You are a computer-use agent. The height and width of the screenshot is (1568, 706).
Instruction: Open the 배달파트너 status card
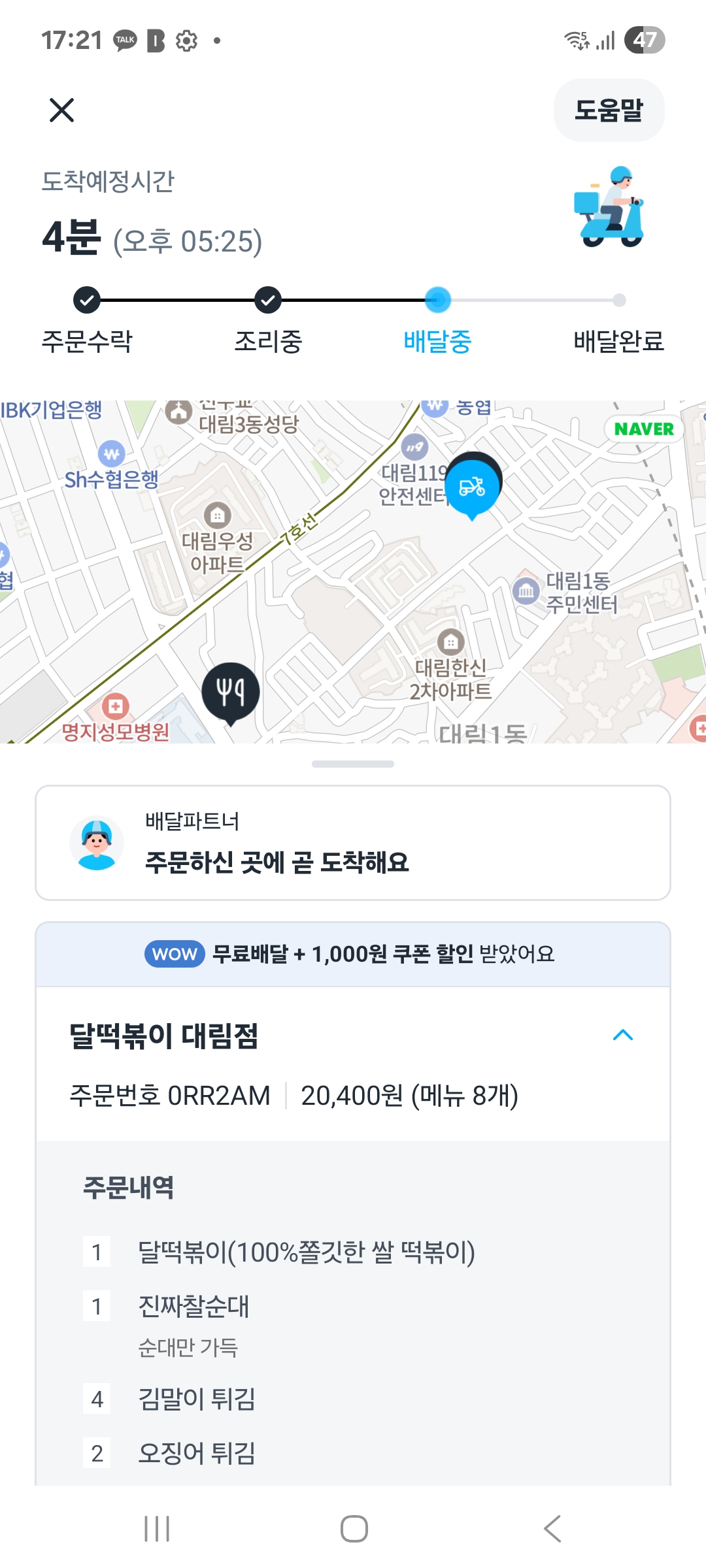(353, 843)
